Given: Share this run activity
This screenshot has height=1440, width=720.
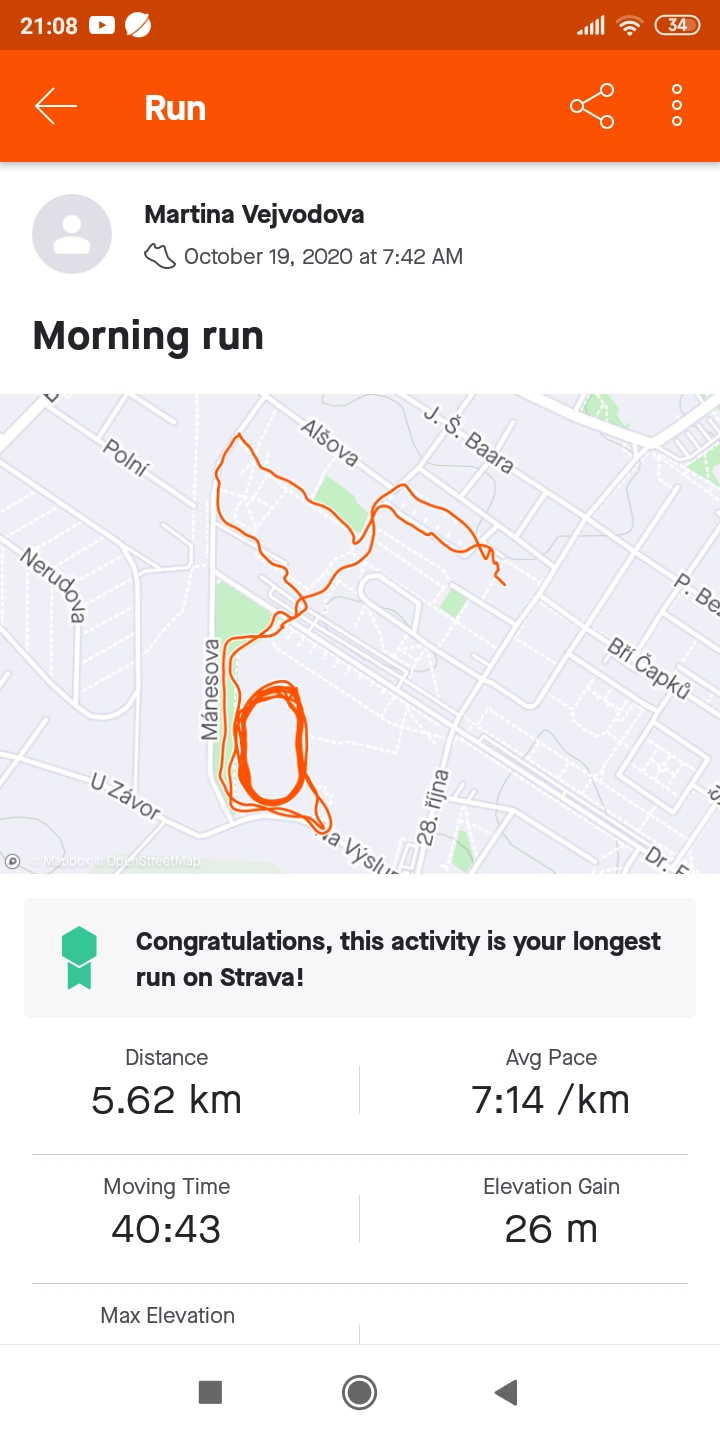Looking at the screenshot, I should click(592, 106).
